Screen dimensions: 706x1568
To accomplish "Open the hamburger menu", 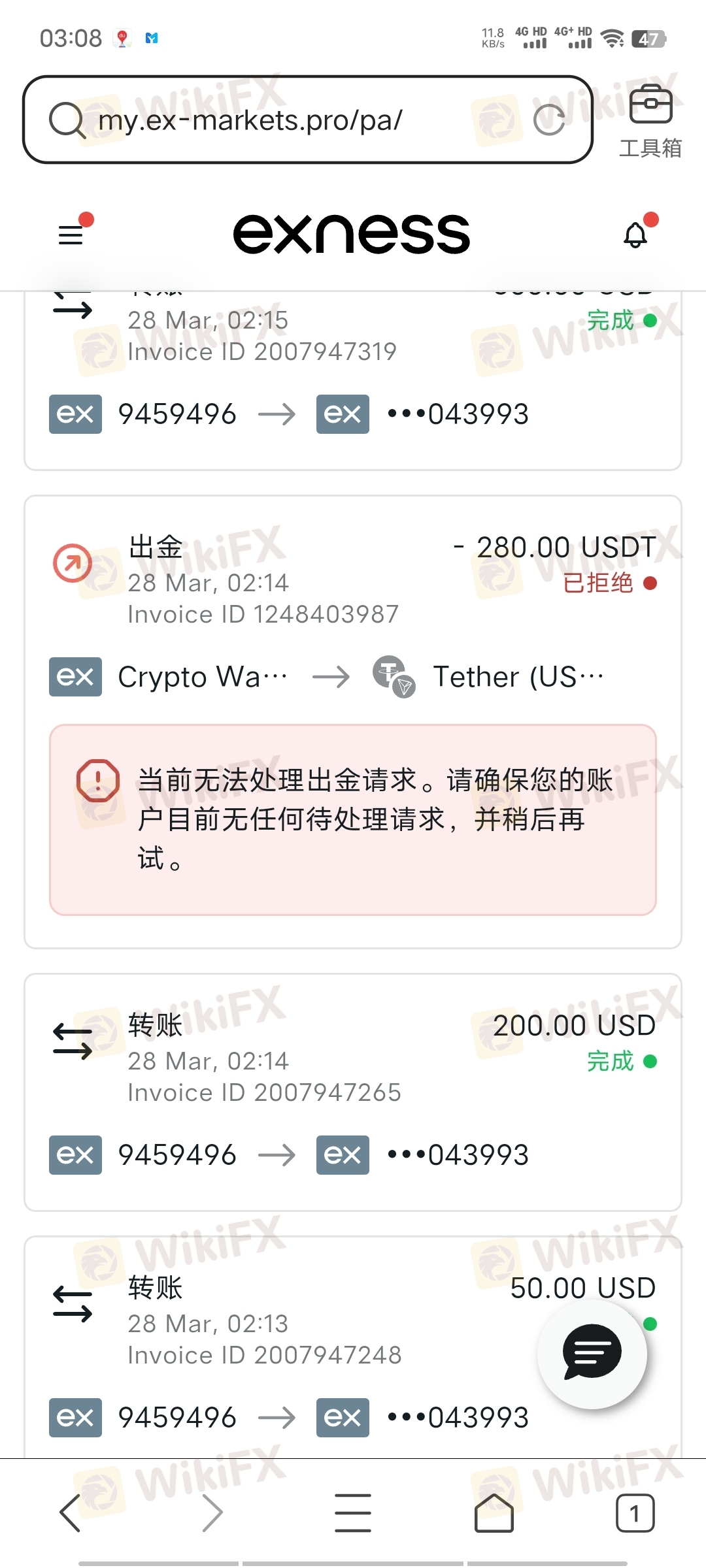I will [71, 235].
